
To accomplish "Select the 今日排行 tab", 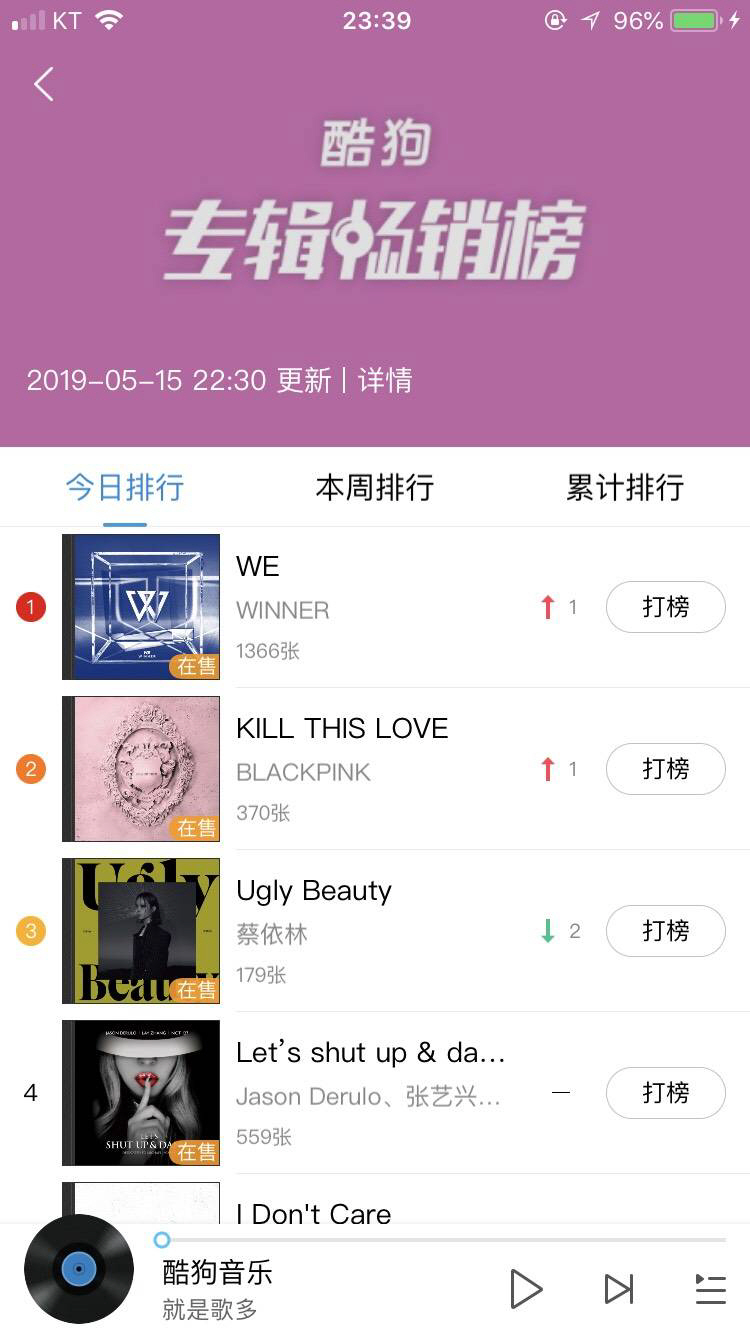I will pyautogui.click(x=125, y=488).
